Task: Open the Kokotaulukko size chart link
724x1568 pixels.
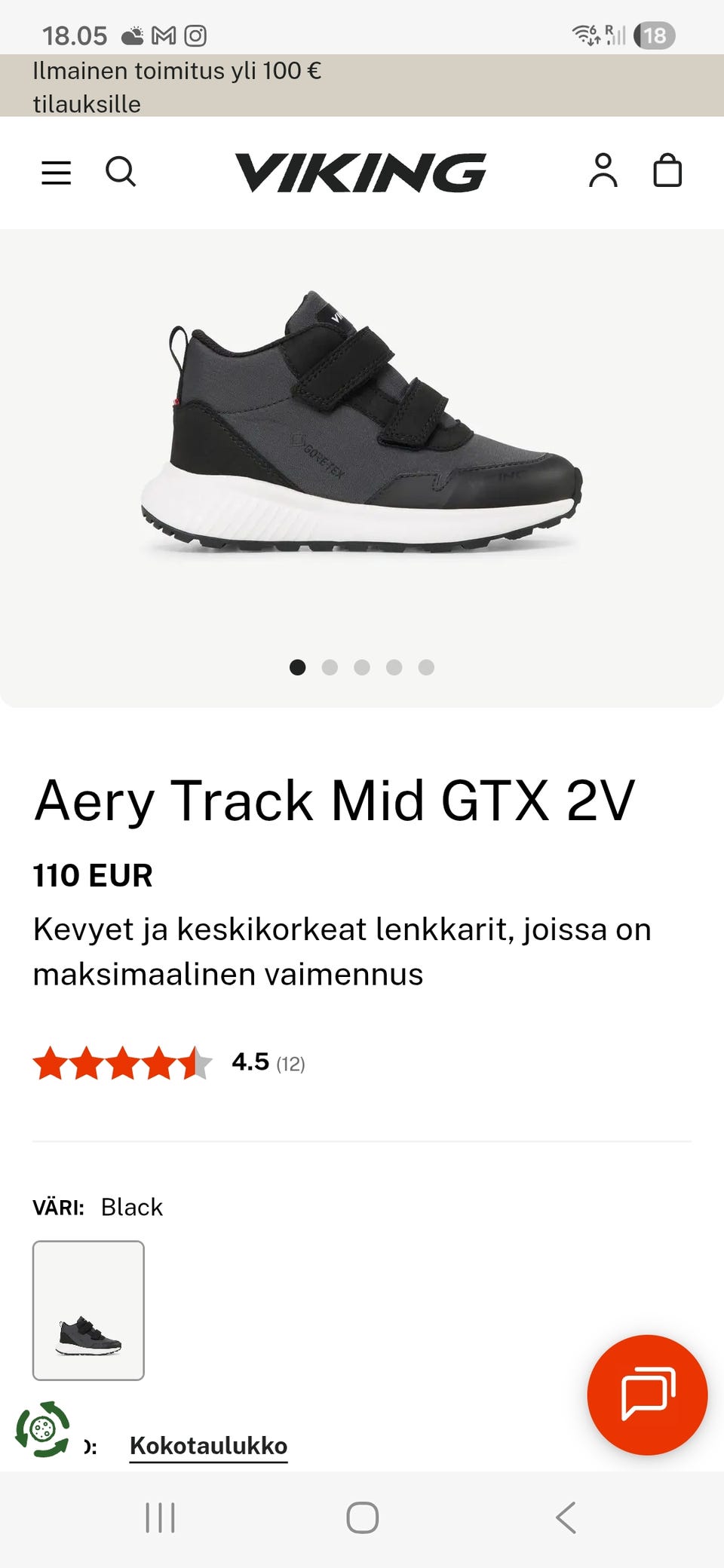Action: pyautogui.click(x=208, y=1446)
